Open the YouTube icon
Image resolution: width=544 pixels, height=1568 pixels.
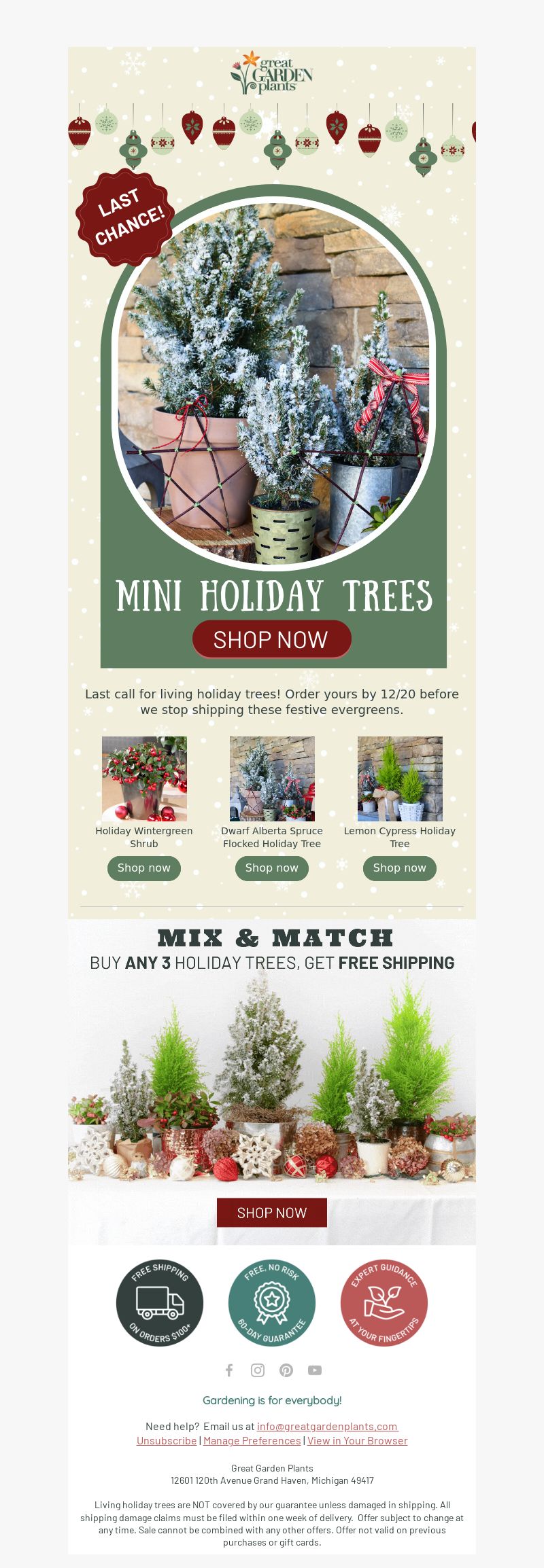(x=315, y=1370)
